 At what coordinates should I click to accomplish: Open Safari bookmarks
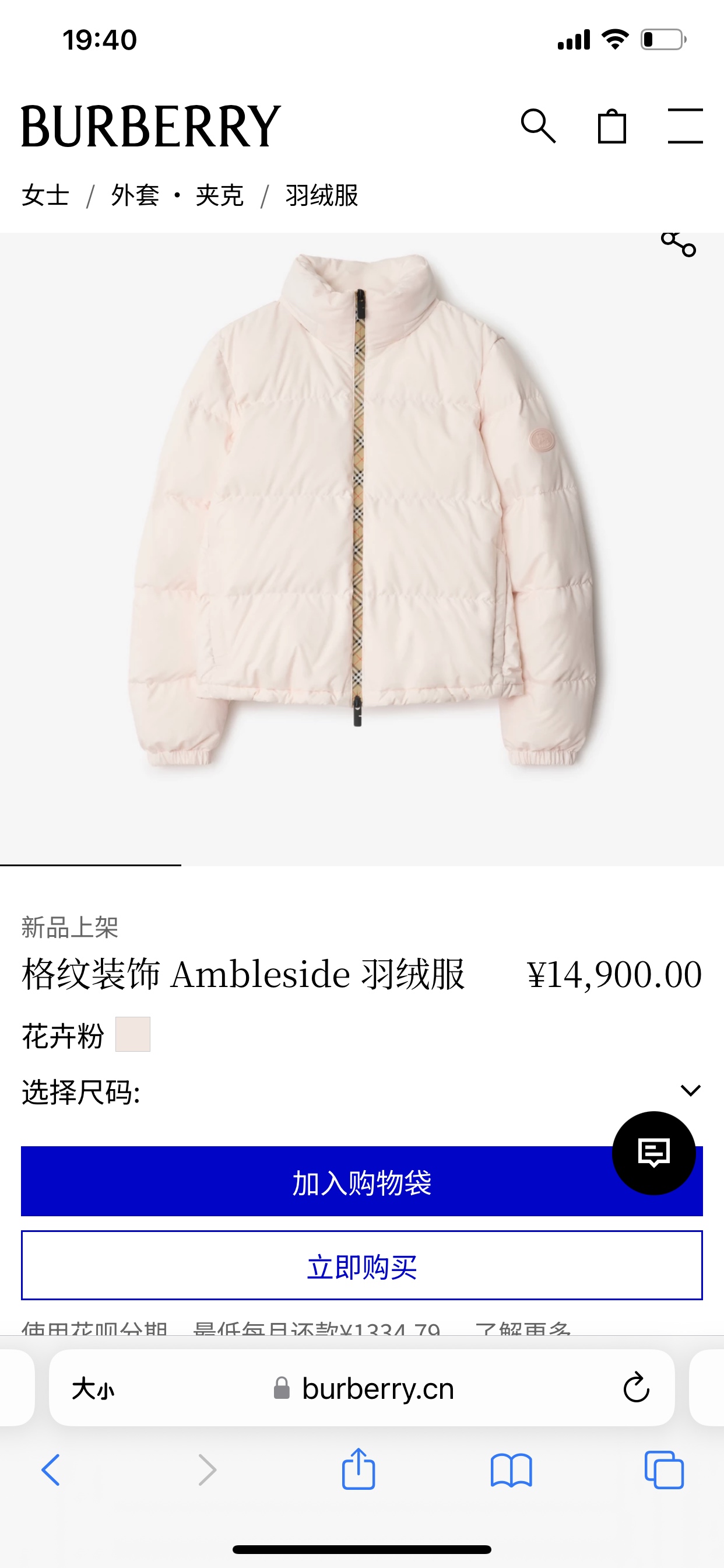(x=511, y=1471)
